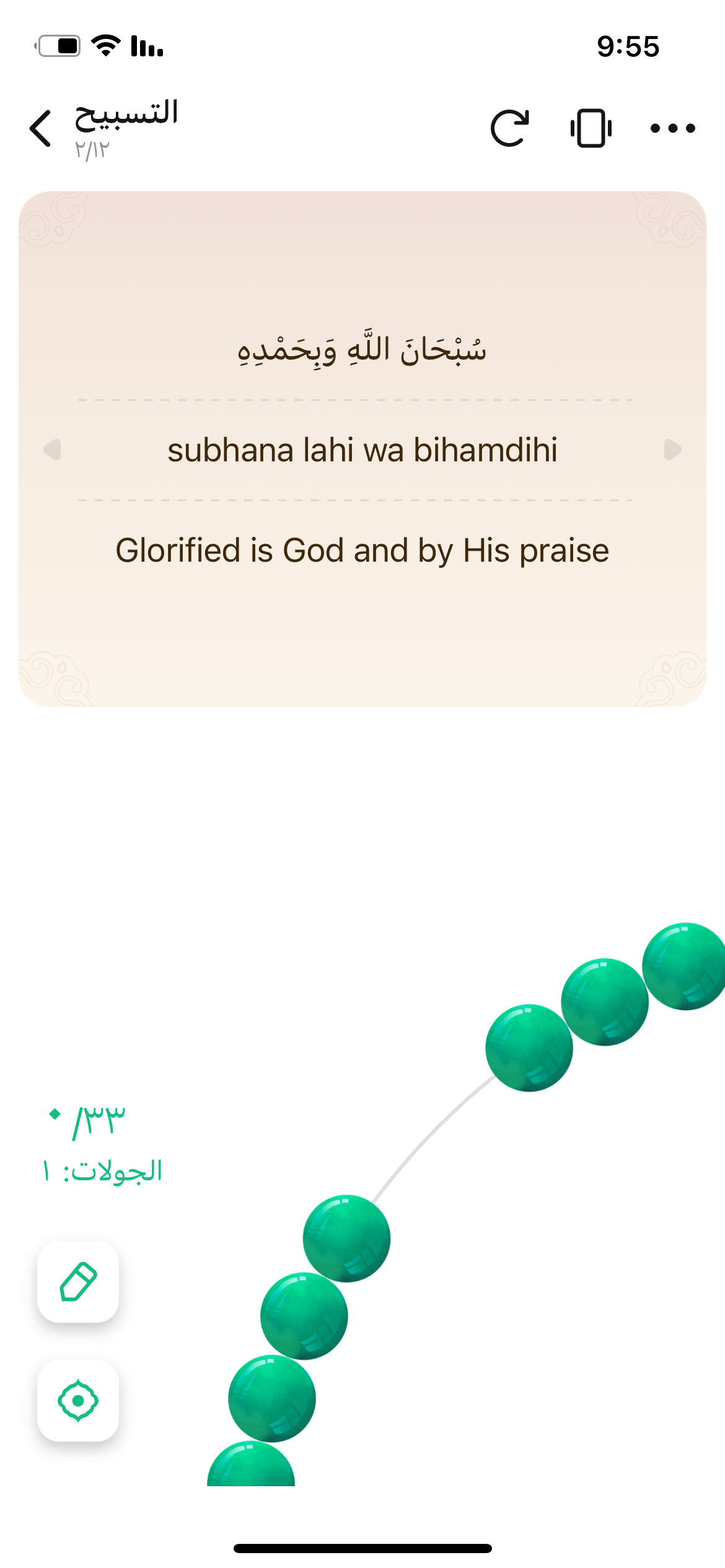Show the previous dhikr with left arrow

[x=53, y=450]
